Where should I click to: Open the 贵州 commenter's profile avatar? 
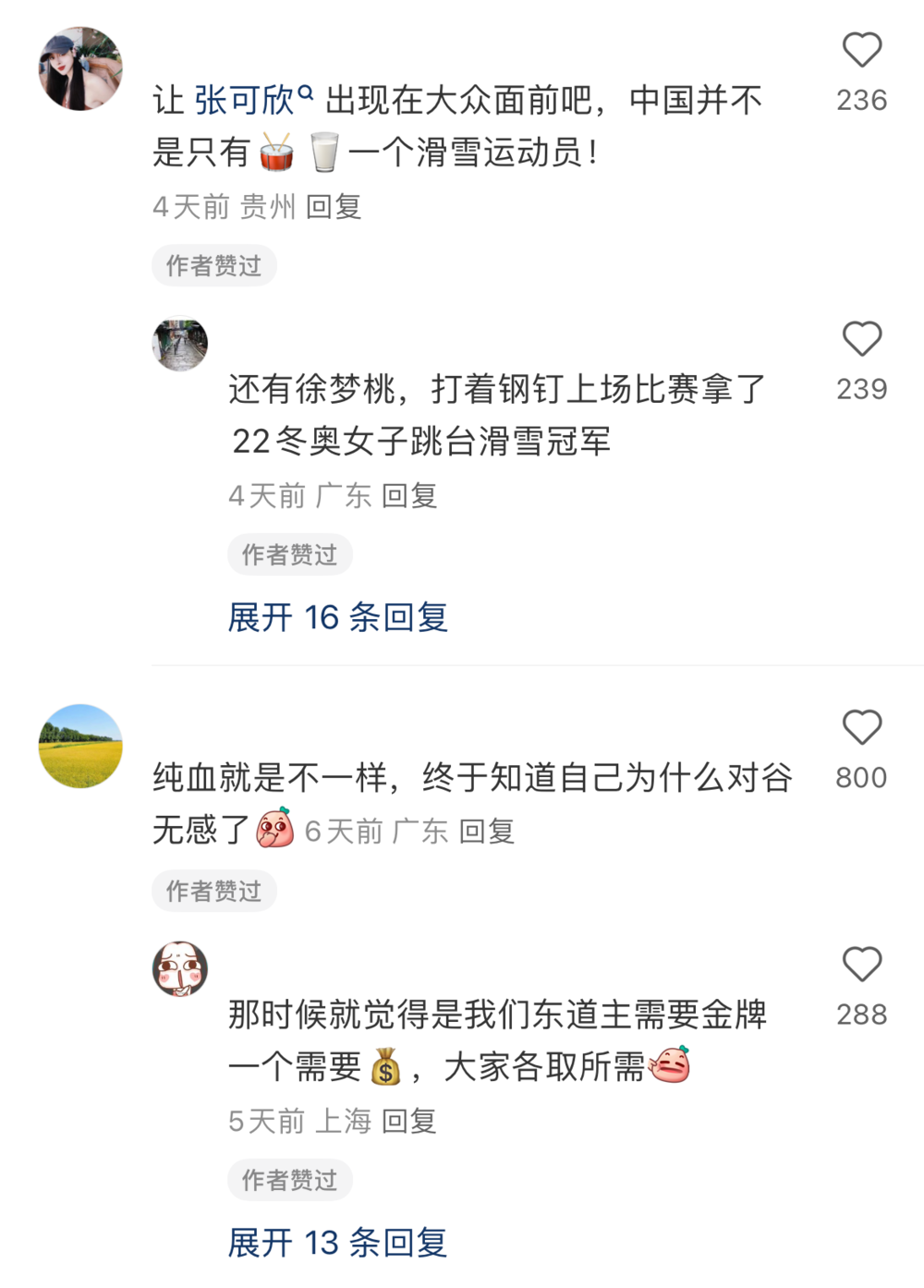[x=80, y=68]
